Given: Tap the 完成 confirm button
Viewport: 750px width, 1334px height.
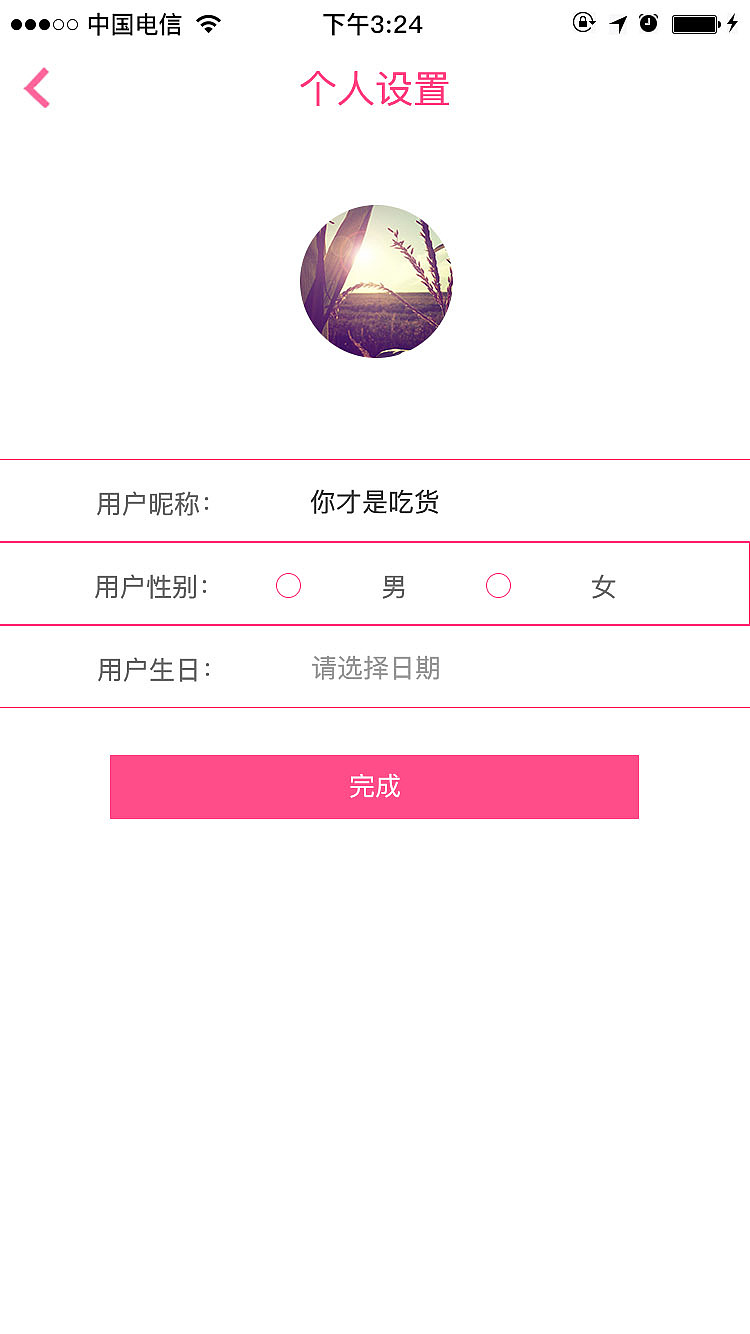Looking at the screenshot, I should click(x=375, y=787).
